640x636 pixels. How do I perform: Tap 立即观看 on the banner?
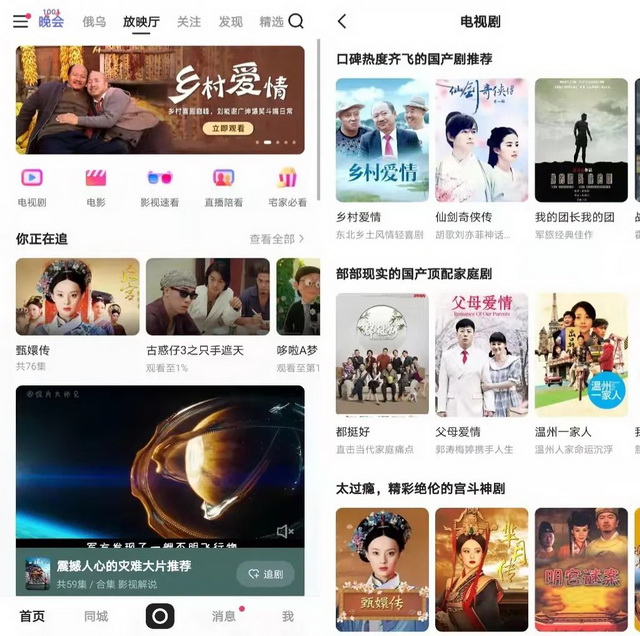click(x=227, y=129)
